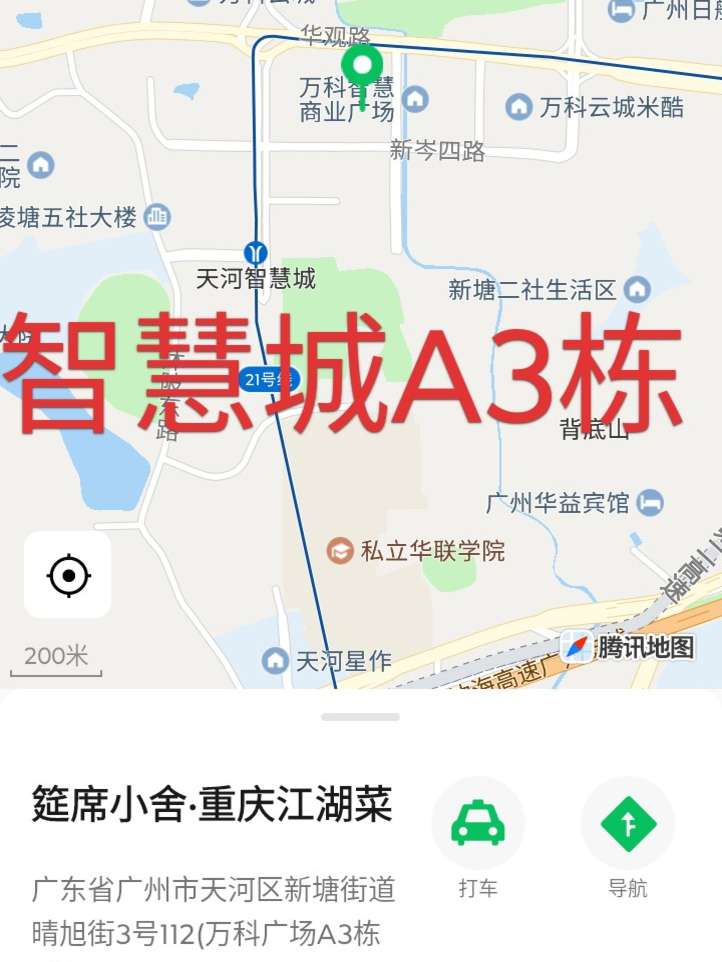Center the map on my location

68,575
